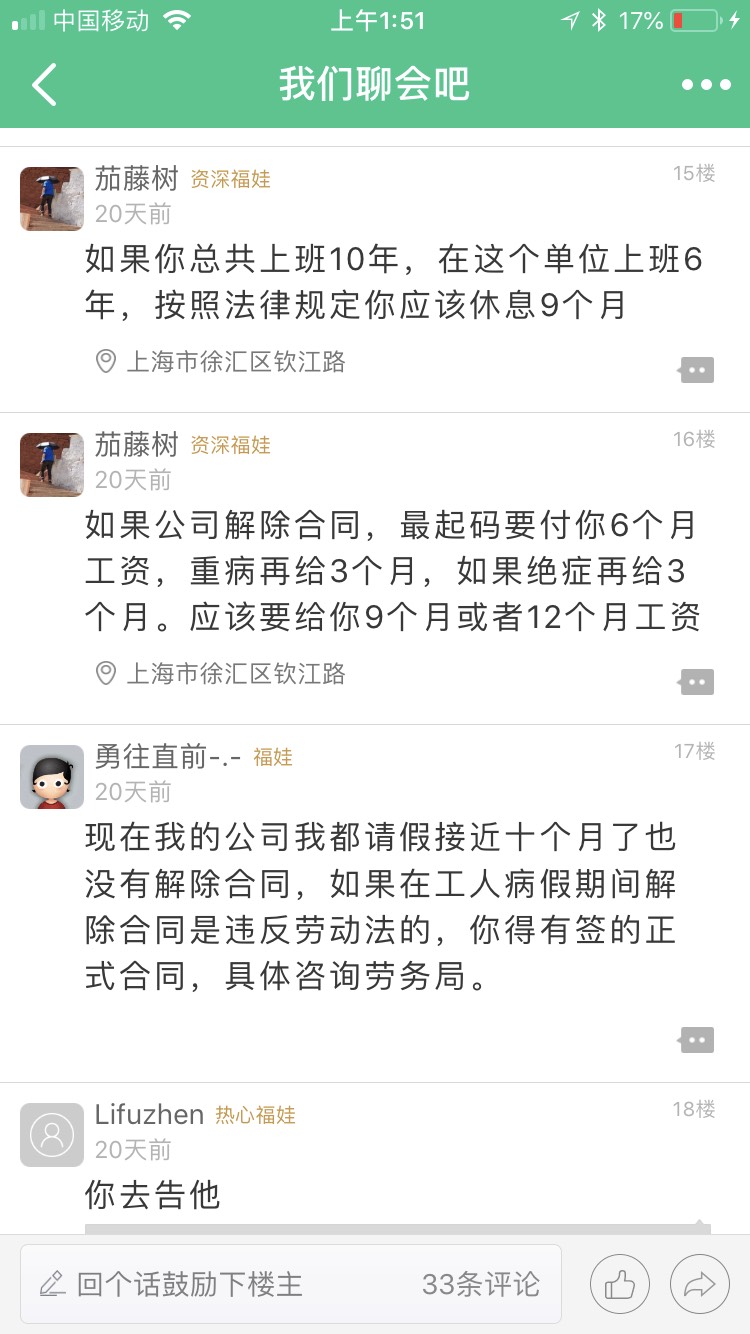Like the post with the thumbs-up button
Screen dimensions: 750x1334
tap(620, 1285)
